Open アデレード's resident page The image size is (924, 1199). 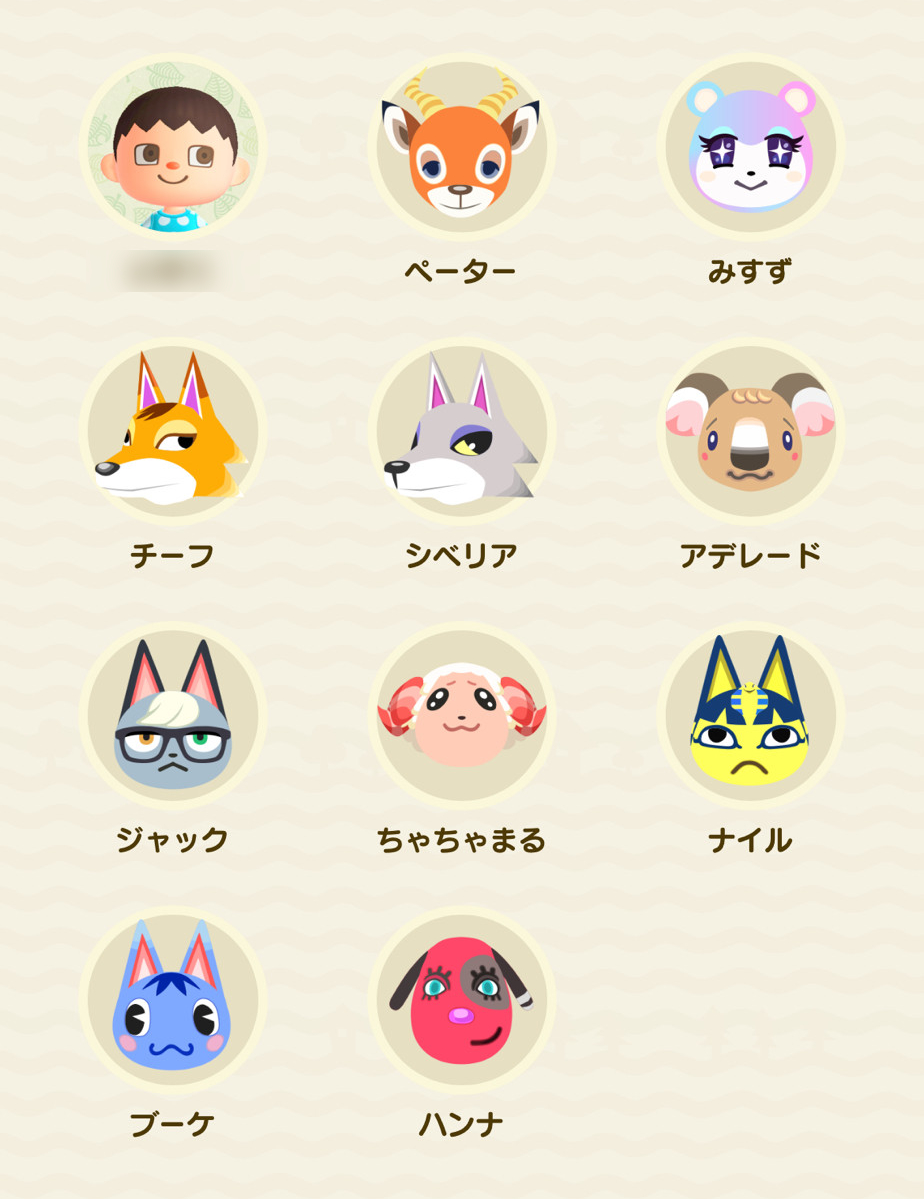[750, 432]
